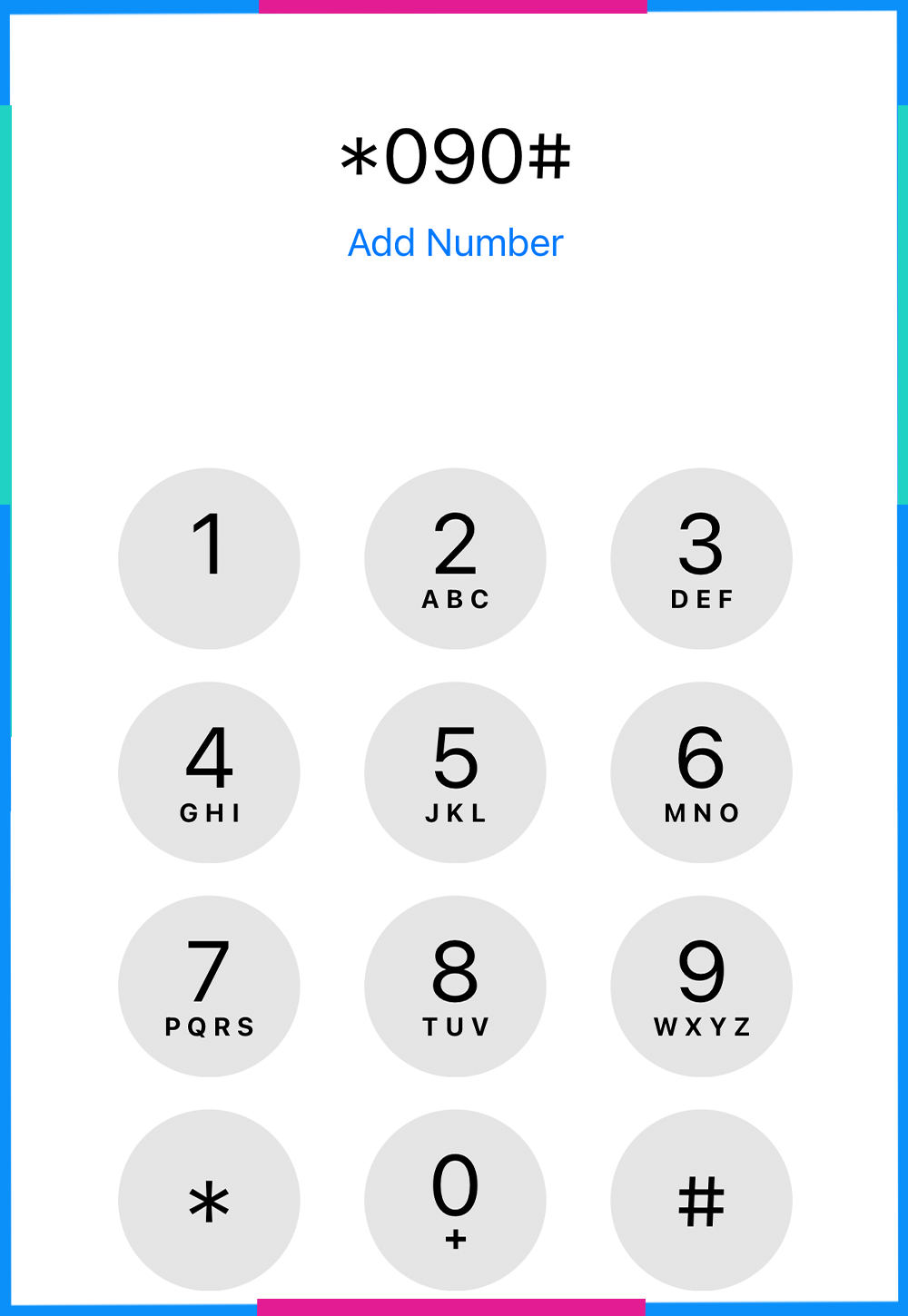Tap the 9 WXYZ key
The height and width of the screenshot is (1316, 908).
701,987
